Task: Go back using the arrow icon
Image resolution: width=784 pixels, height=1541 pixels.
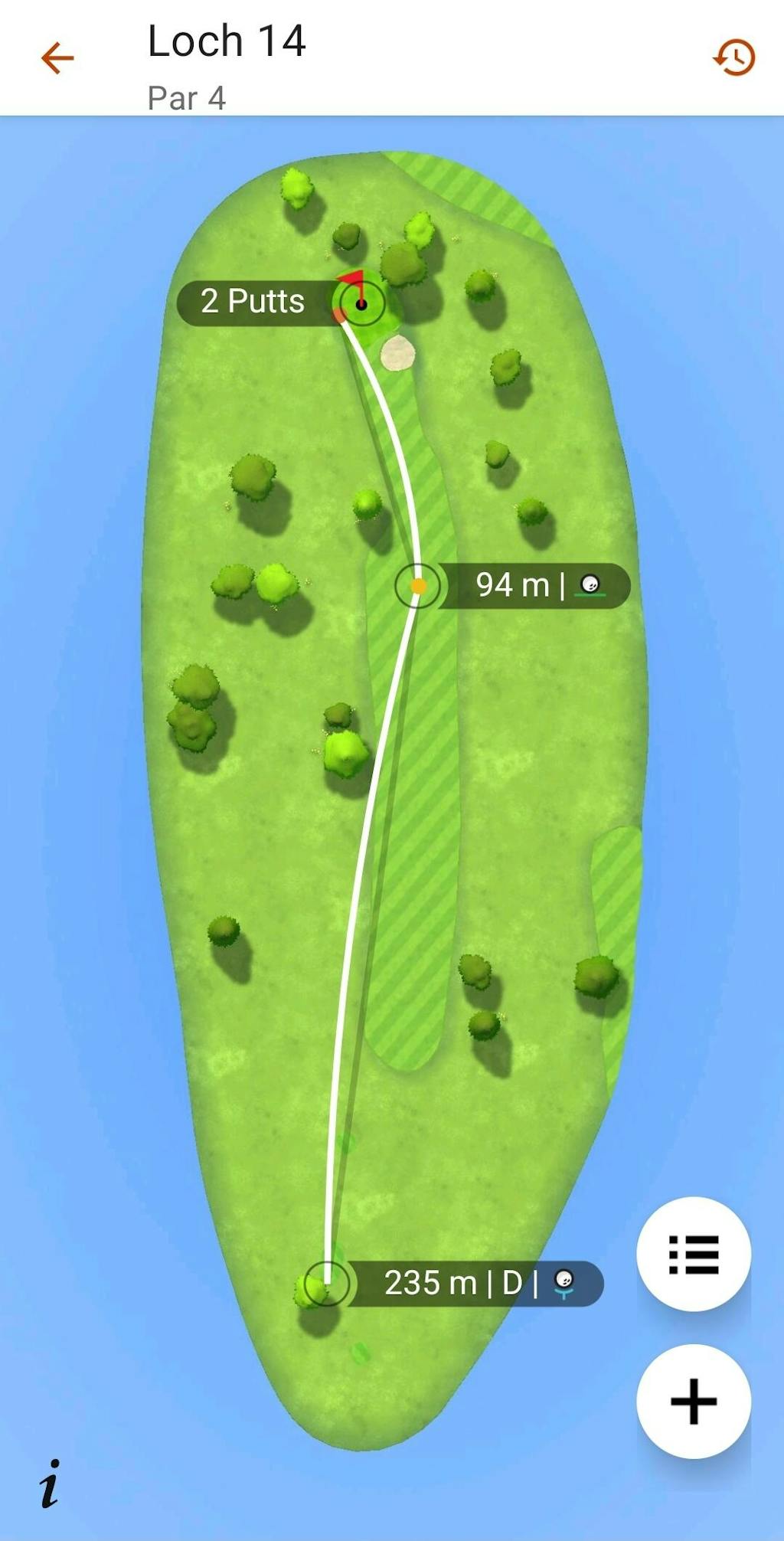Action: tap(57, 58)
